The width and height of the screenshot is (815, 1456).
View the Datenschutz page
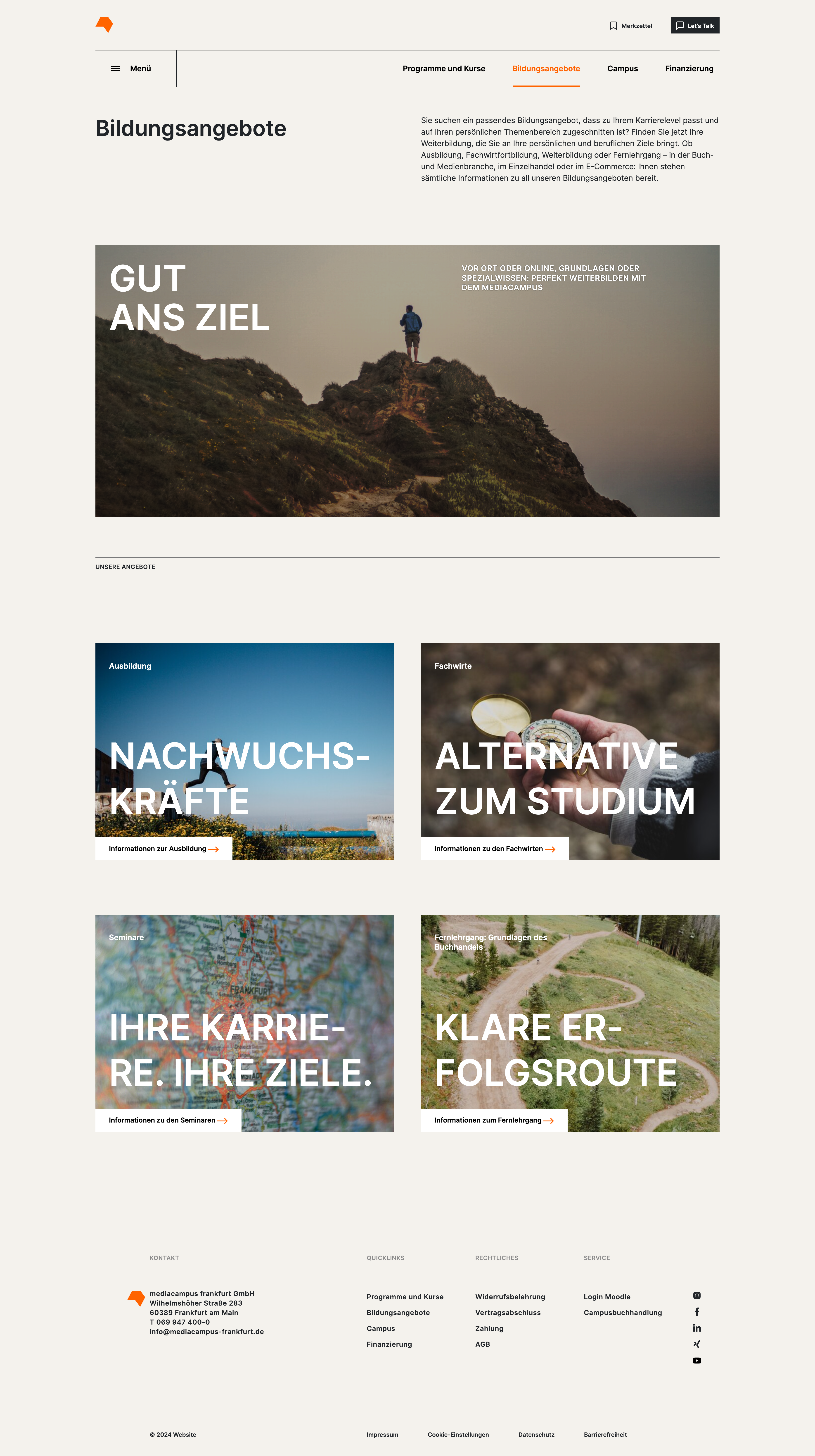click(x=536, y=1435)
